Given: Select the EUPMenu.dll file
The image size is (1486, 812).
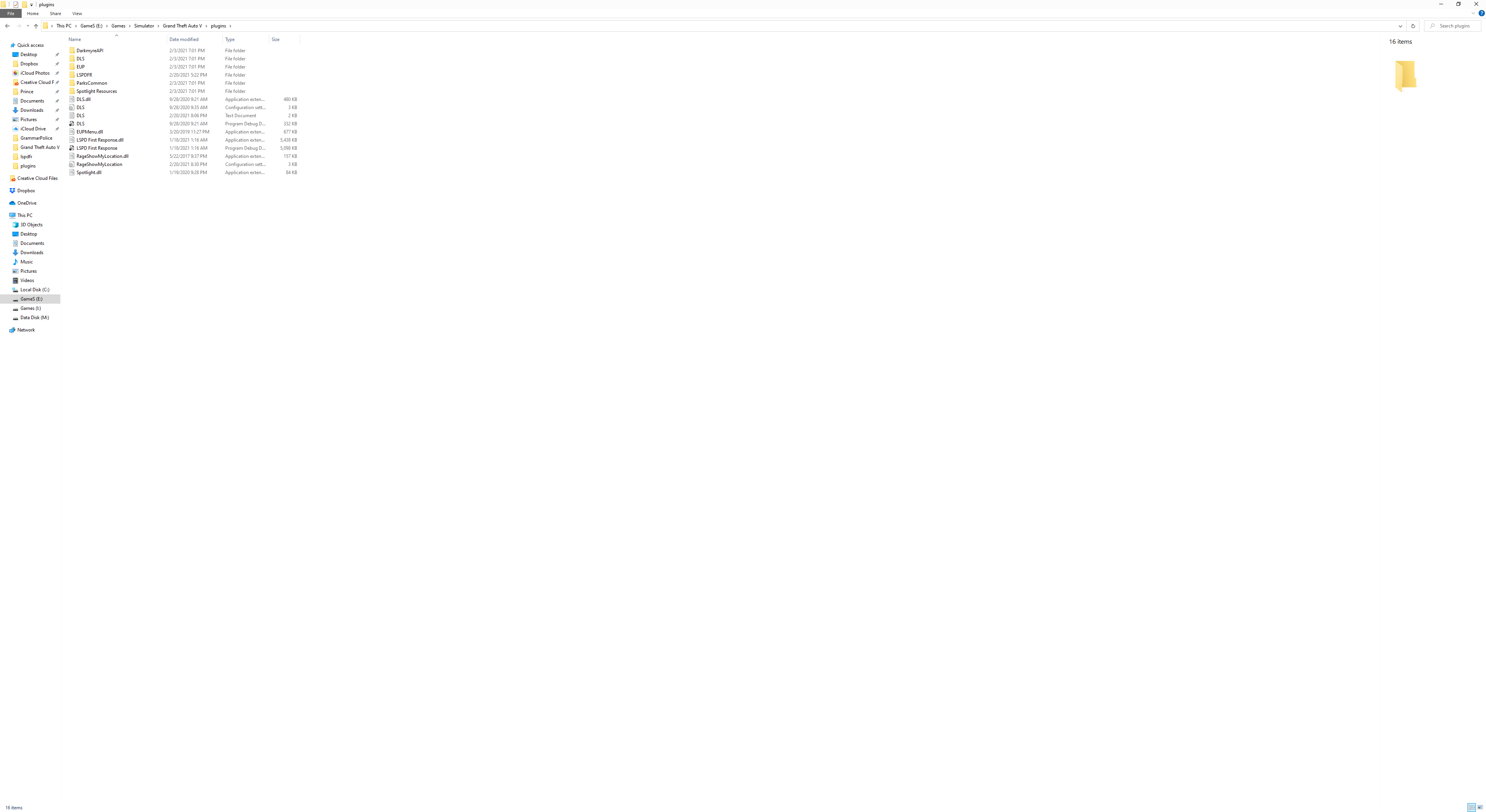Looking at the screenshot, I should tap(89, 132).
